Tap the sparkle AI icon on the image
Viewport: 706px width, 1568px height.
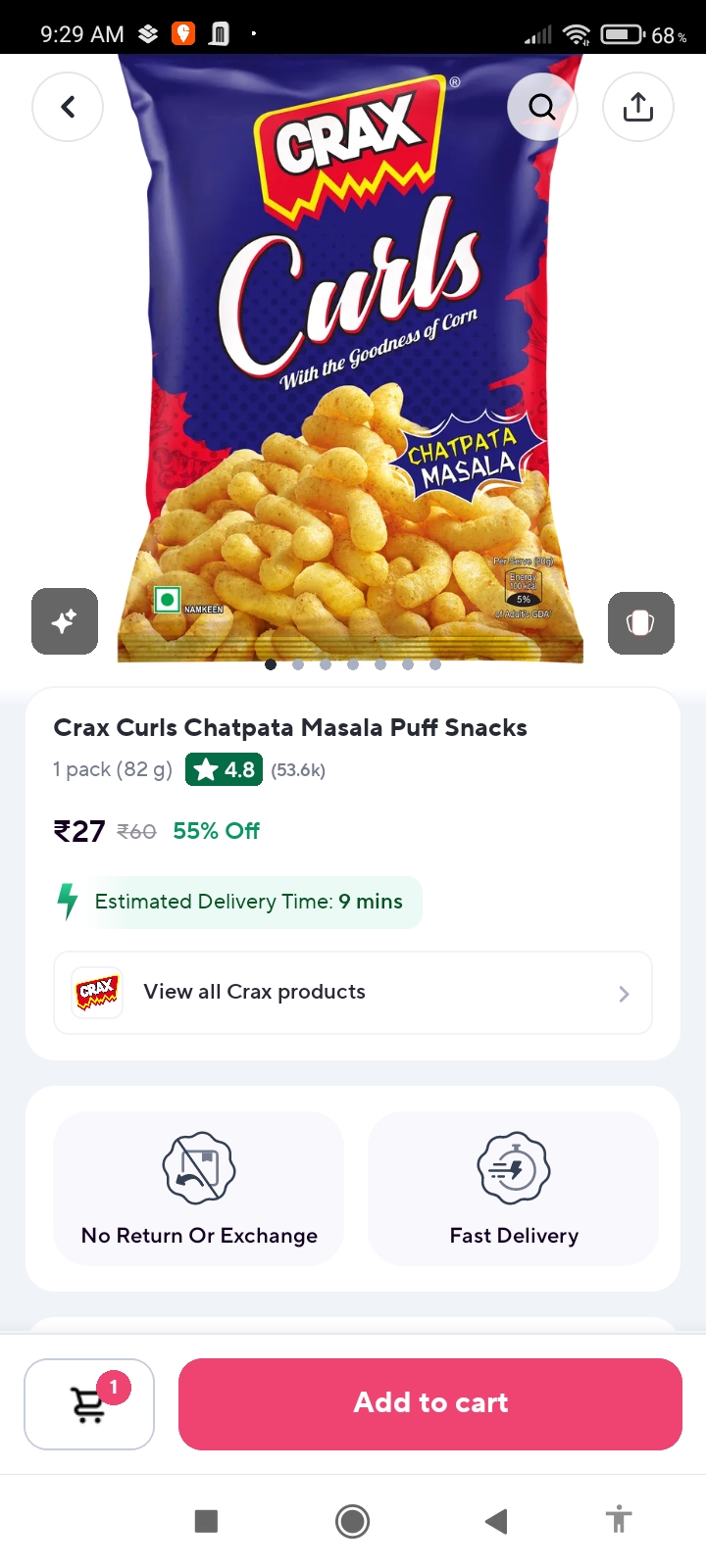click(x=65, y=621)
